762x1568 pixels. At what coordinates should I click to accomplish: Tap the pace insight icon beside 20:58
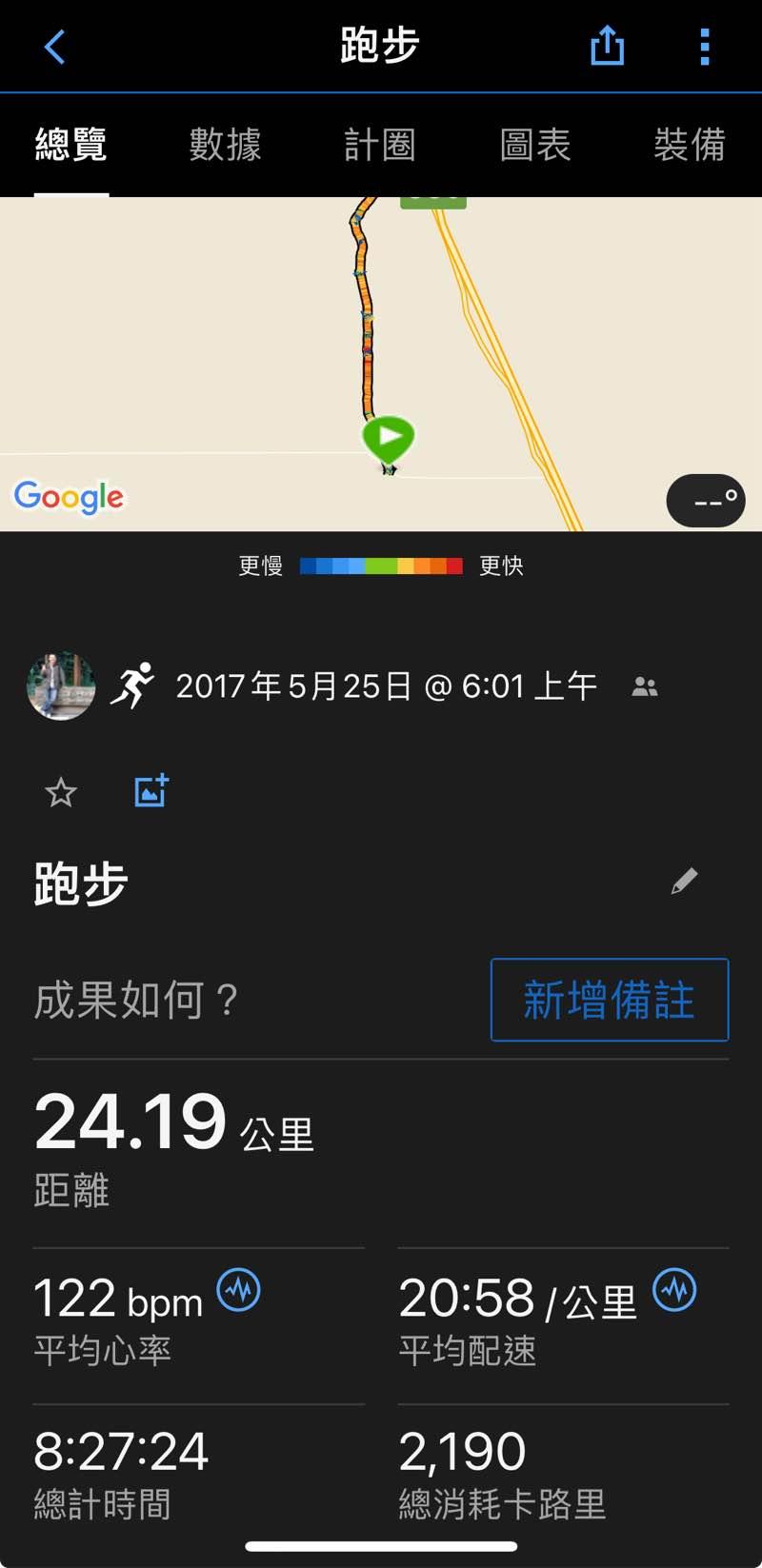tap(674, 1291)
